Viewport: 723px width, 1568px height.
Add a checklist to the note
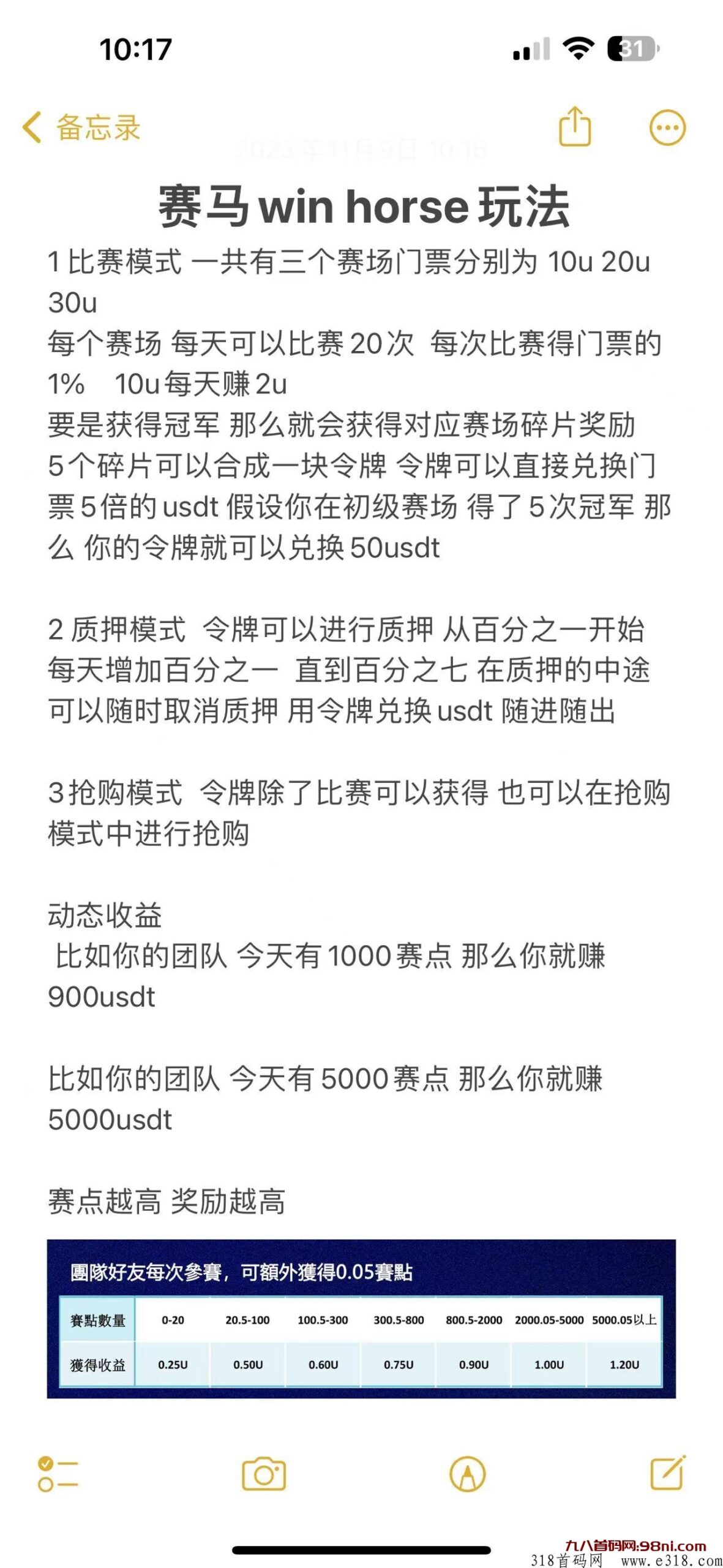[x=58, y=1474]
